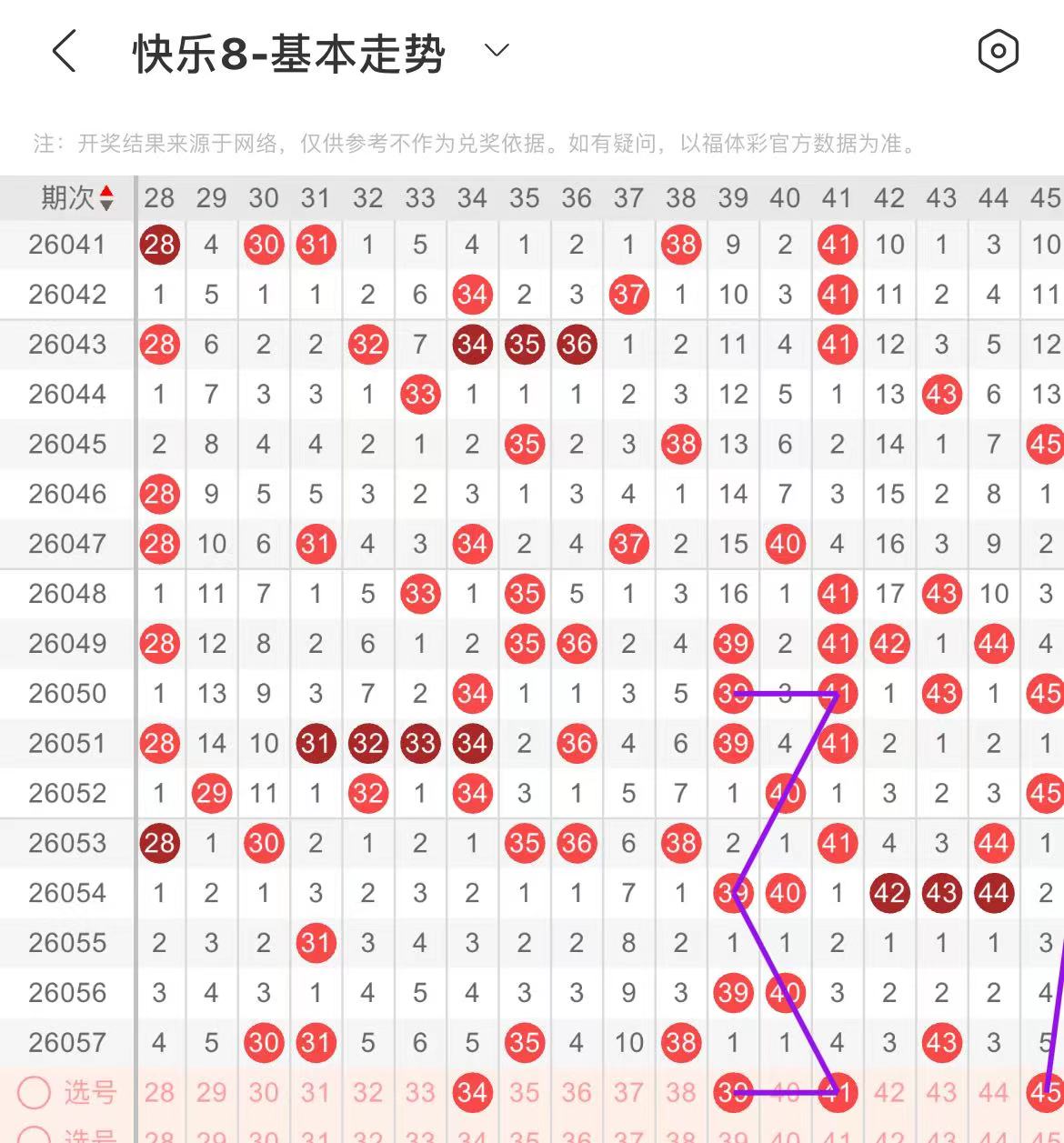Screen dimensions: 1064x1143
Task: Click the 期次 column header
Action: tap(68, 197)
